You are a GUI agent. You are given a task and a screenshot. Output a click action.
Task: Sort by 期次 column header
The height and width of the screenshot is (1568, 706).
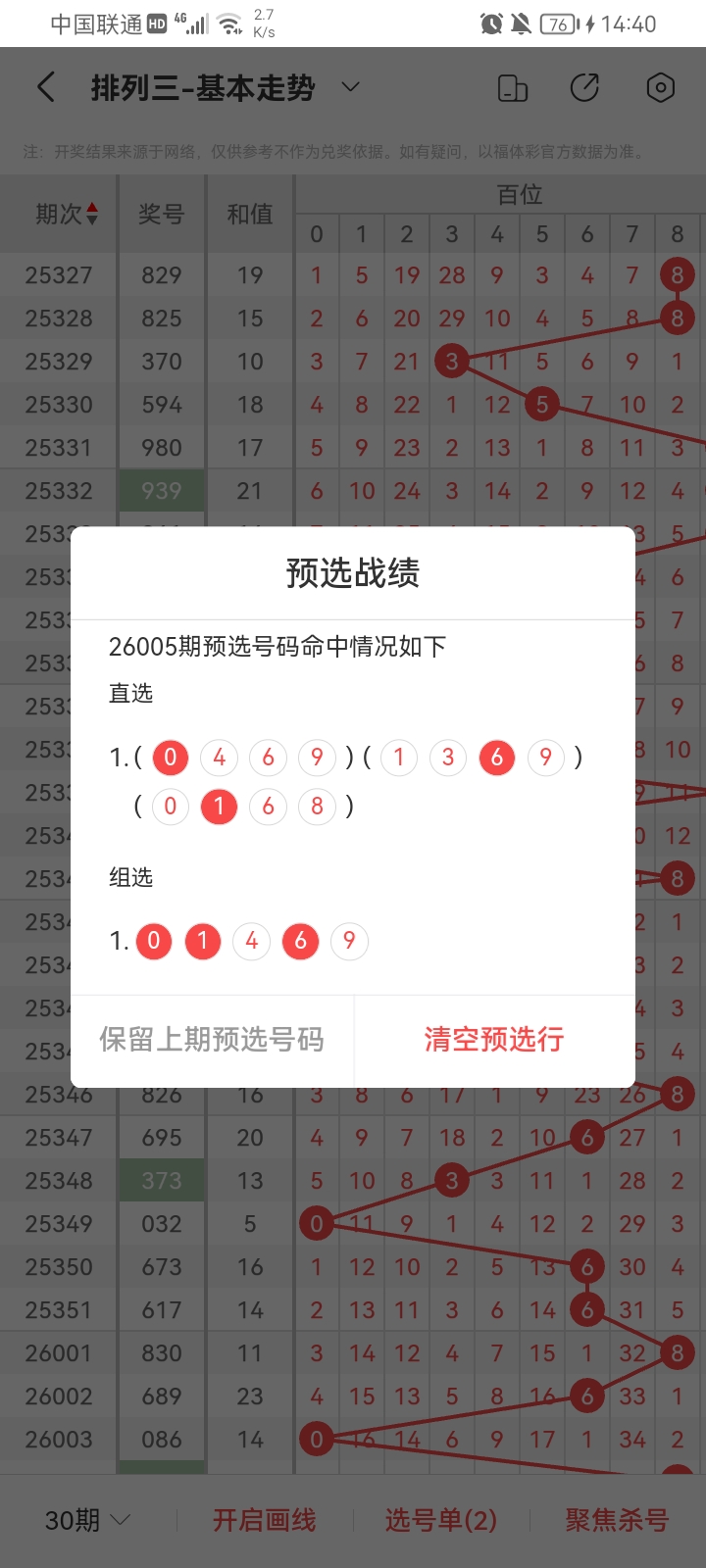[x=67, y=214]
